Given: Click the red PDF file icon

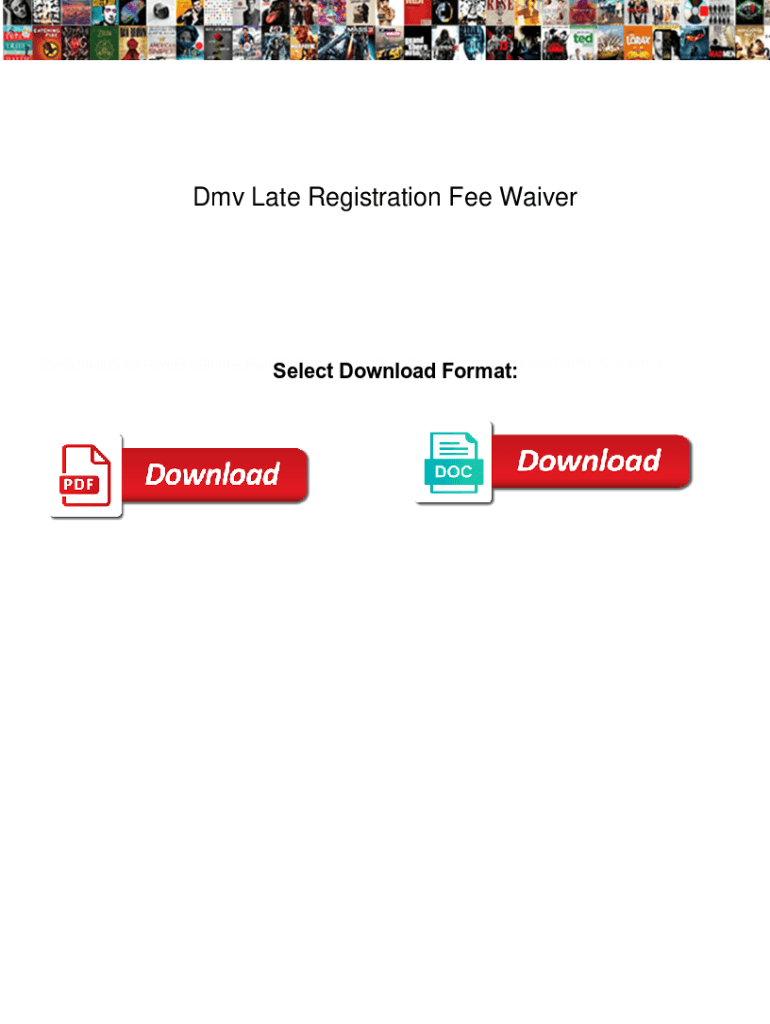Looking at the screenshot, I should pyautogui.click(x=85, y=477).
